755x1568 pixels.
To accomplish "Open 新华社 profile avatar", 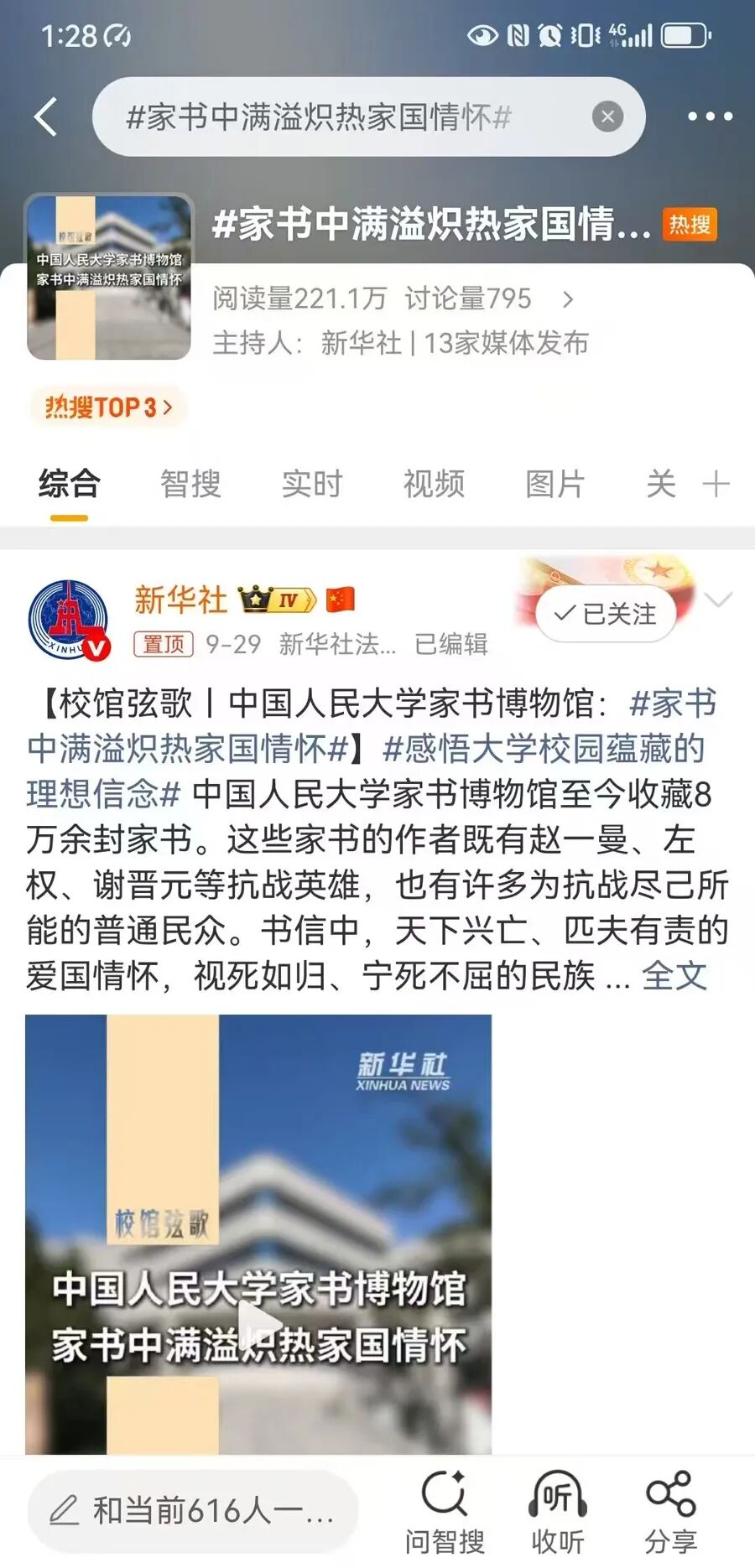I will pos(69,620).
